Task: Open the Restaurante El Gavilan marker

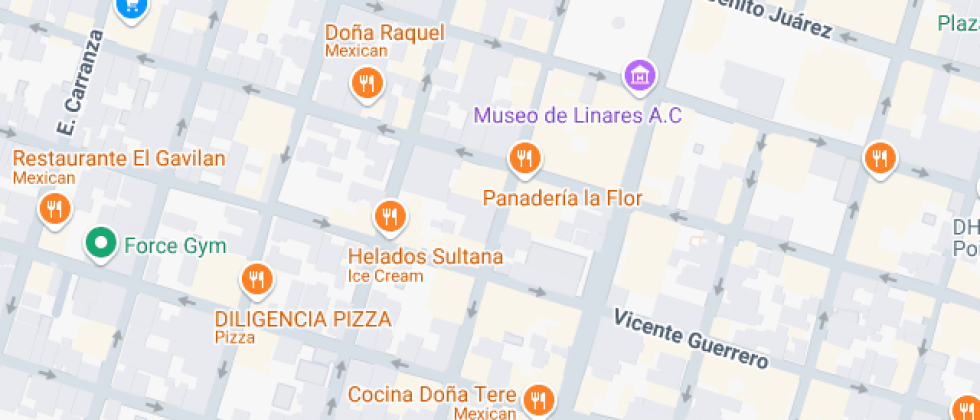Action: point(54,209)
